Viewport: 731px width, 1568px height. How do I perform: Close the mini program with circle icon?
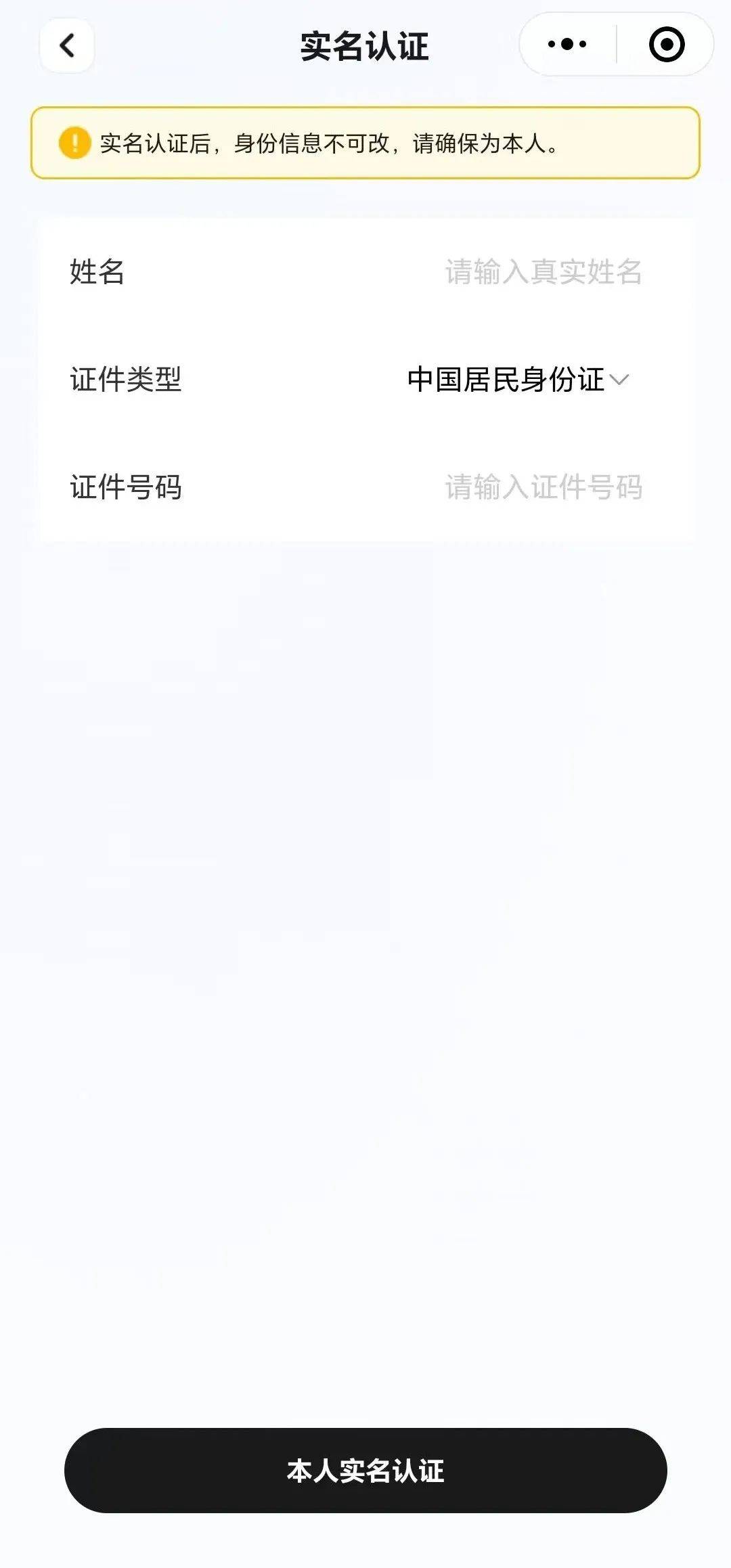click(x=667, y=45)
